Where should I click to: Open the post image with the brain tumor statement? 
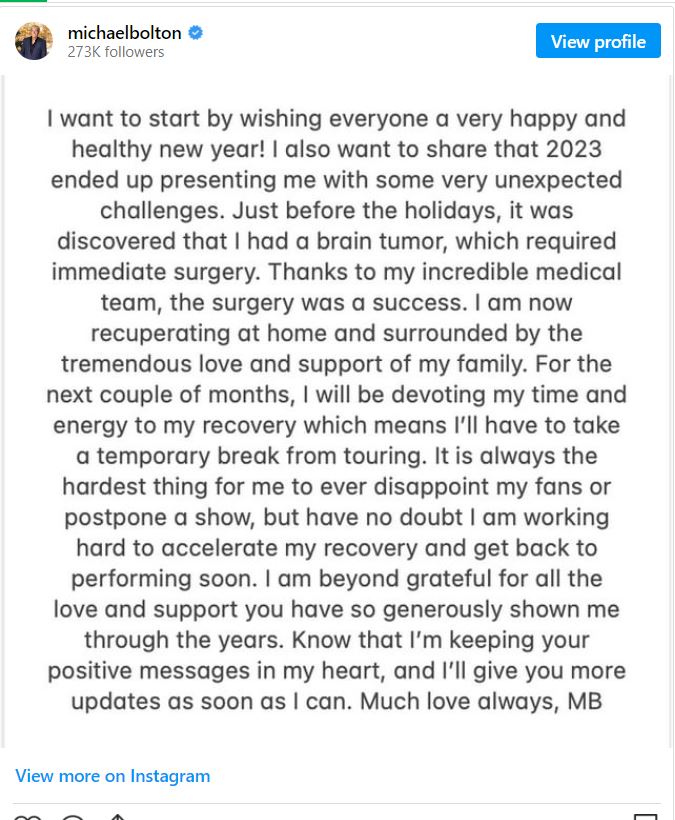336,410
